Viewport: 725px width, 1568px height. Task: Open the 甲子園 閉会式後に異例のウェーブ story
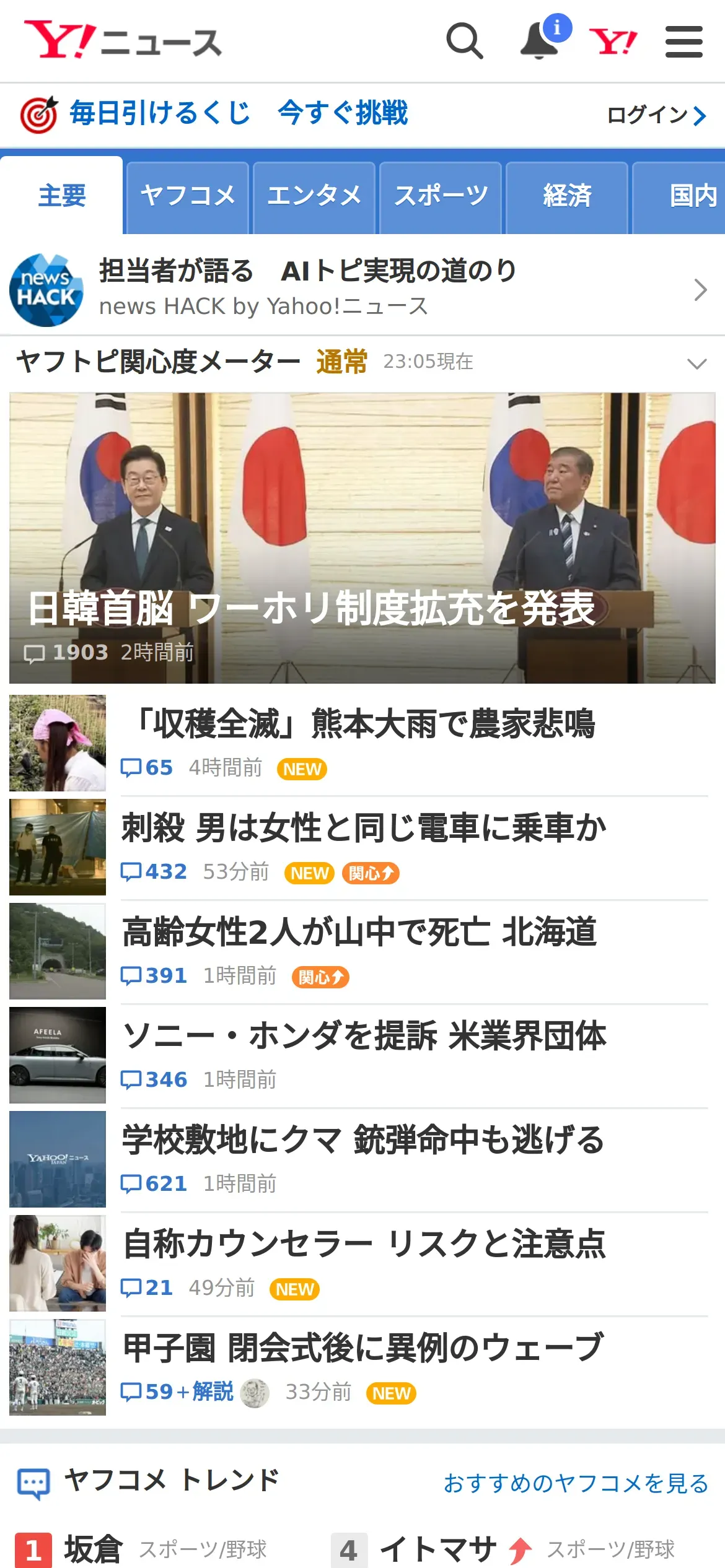pos(363,1349)
